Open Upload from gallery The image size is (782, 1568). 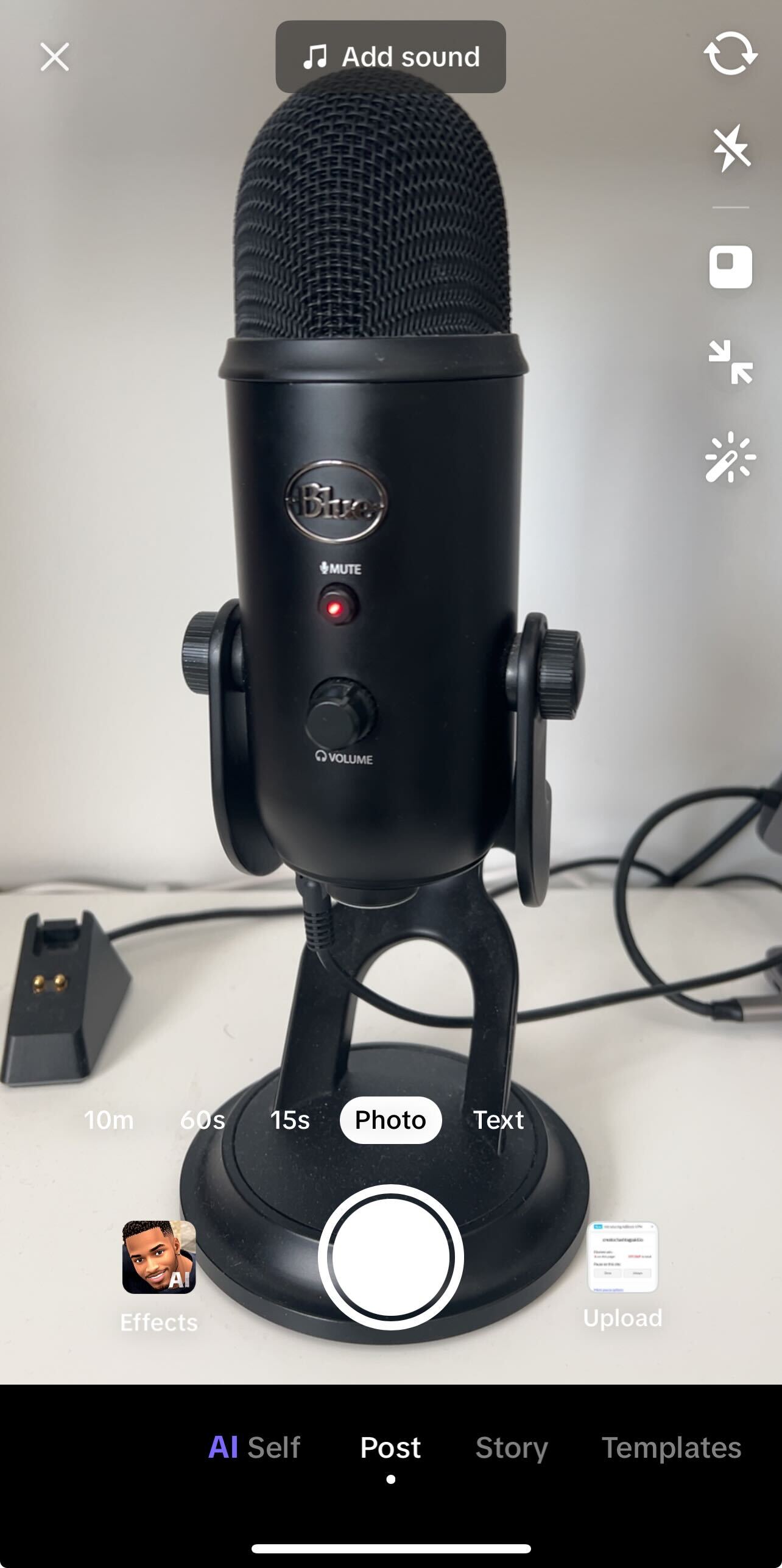coord(622,1257)
